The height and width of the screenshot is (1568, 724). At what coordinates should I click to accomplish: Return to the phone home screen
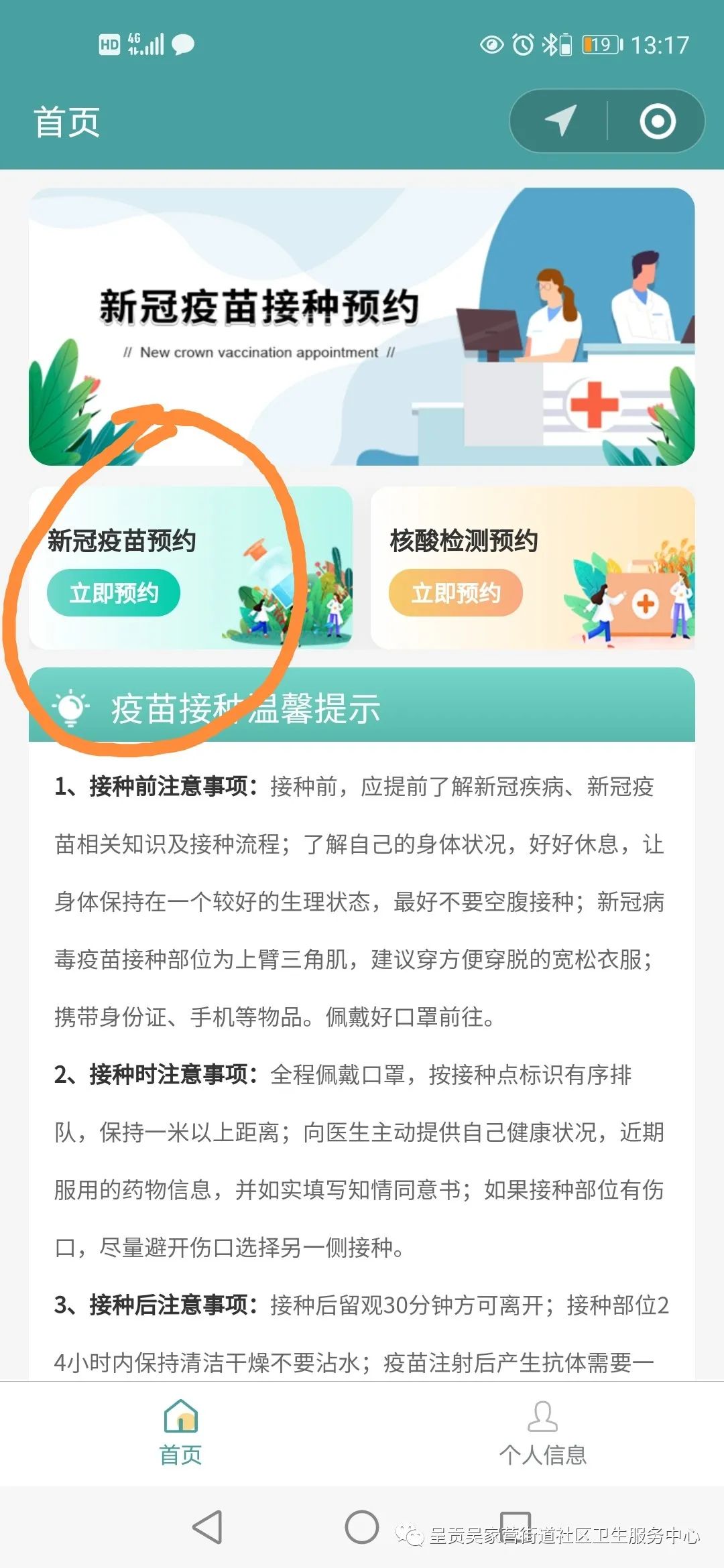[x=361, y=1528]
